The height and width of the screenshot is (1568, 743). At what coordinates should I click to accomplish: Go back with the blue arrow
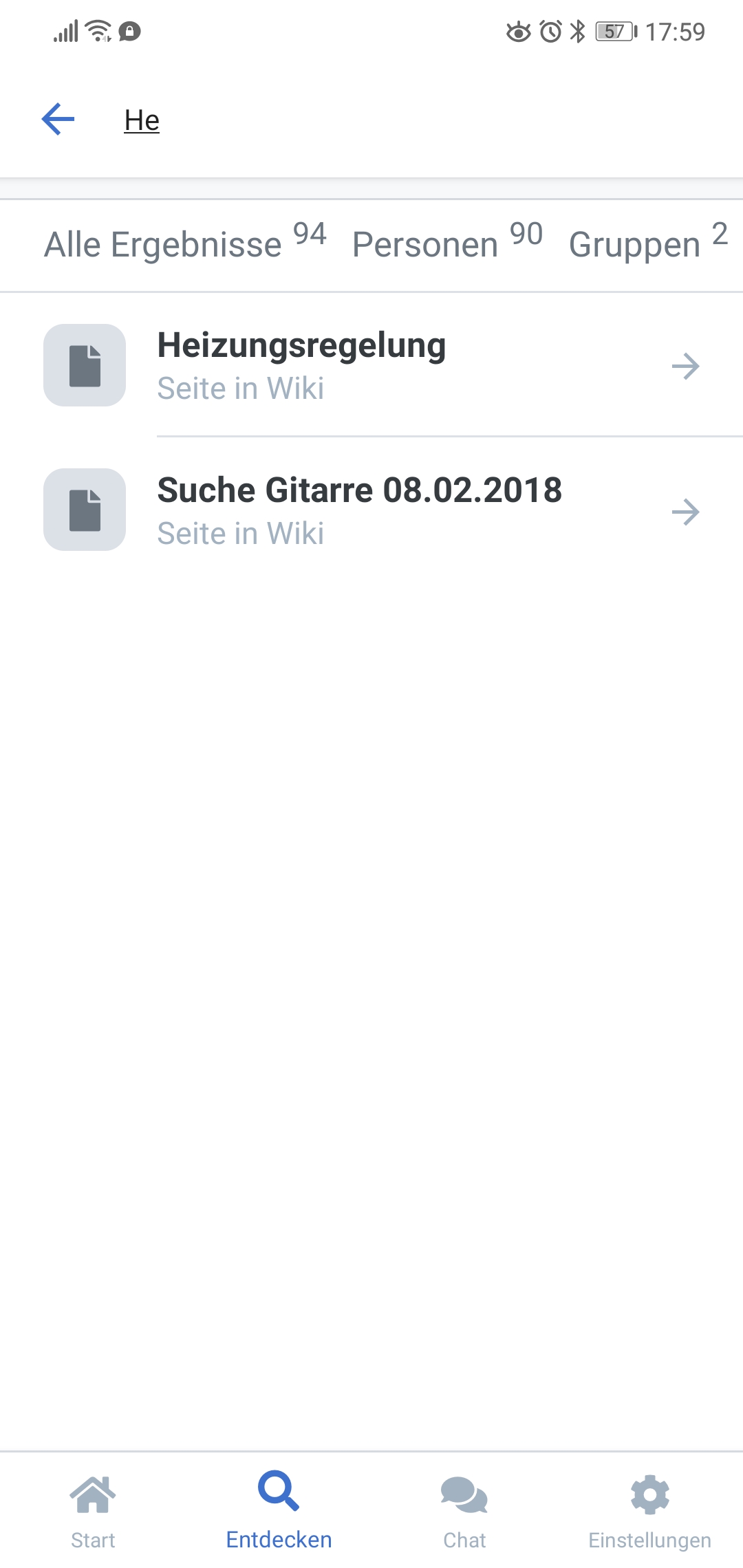click(58, 120)
